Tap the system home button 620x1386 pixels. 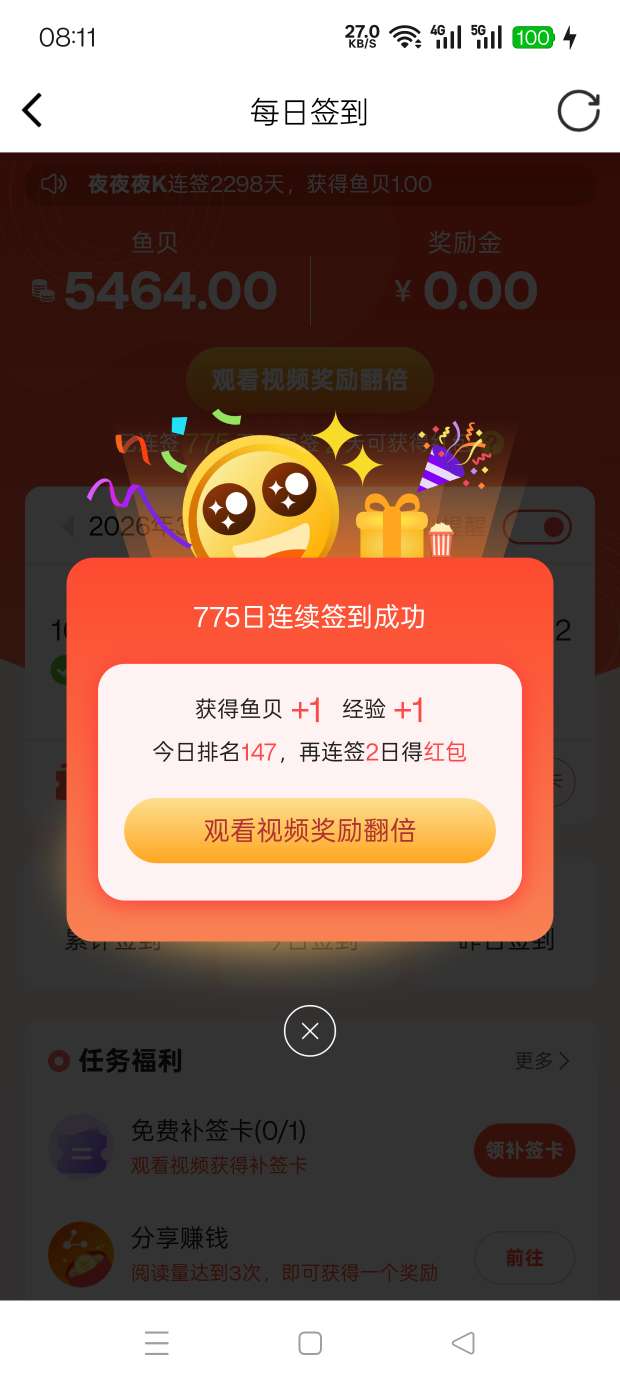(x=310, y=1343)
